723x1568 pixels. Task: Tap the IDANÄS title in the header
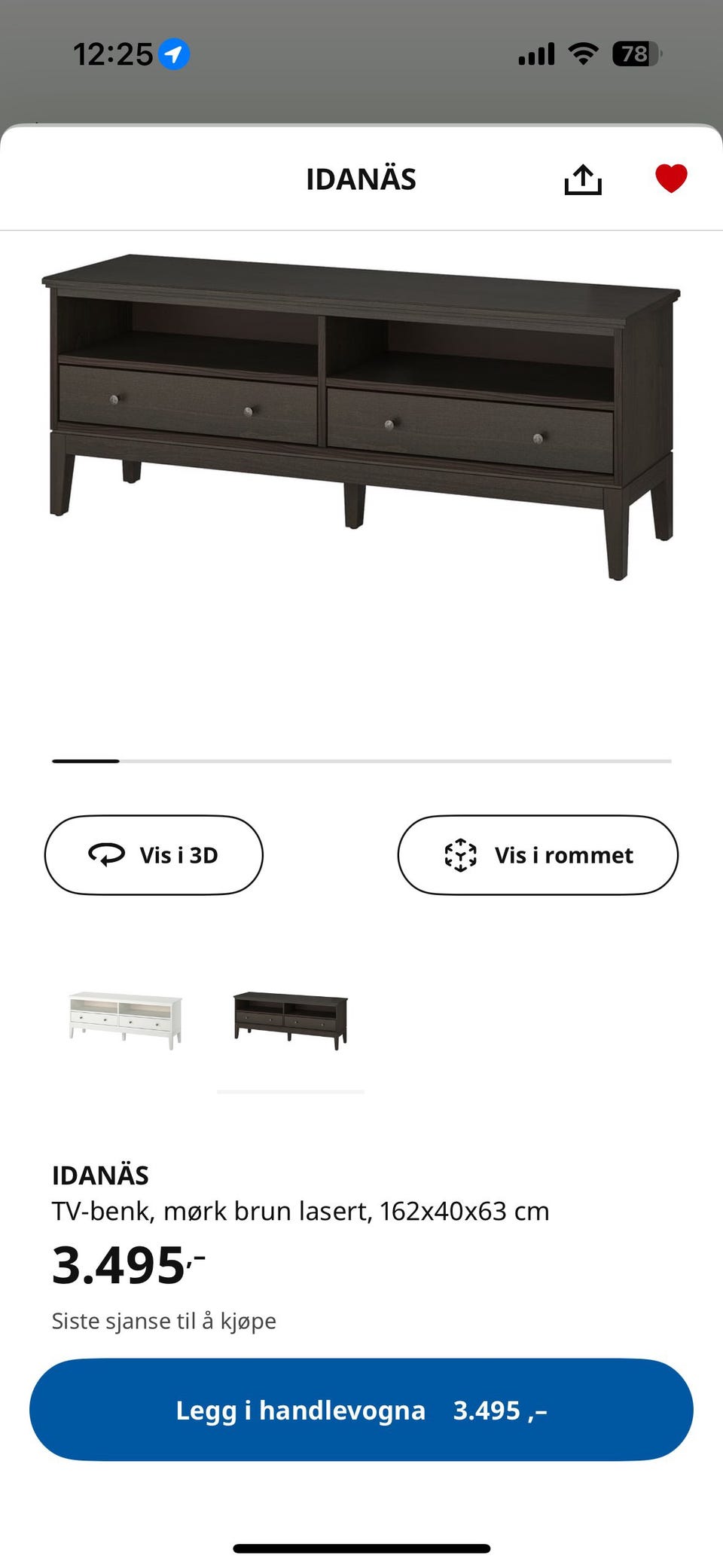(361, 179)
